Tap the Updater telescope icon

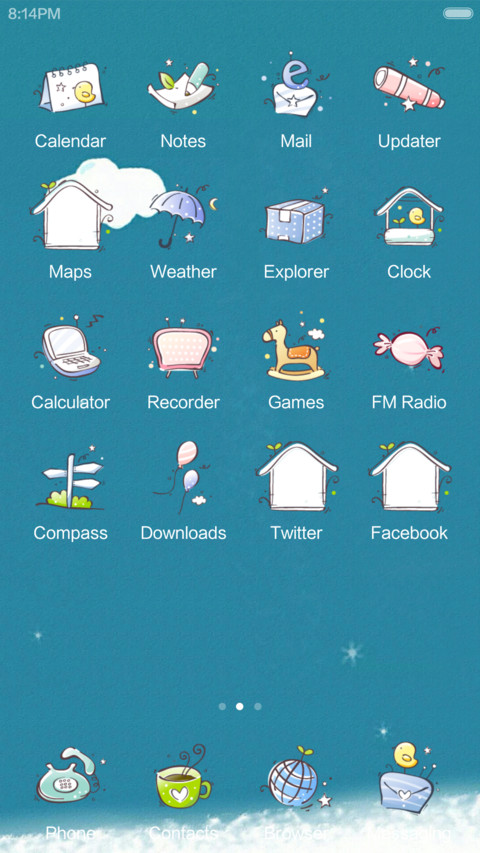click(x=408, y=84)
